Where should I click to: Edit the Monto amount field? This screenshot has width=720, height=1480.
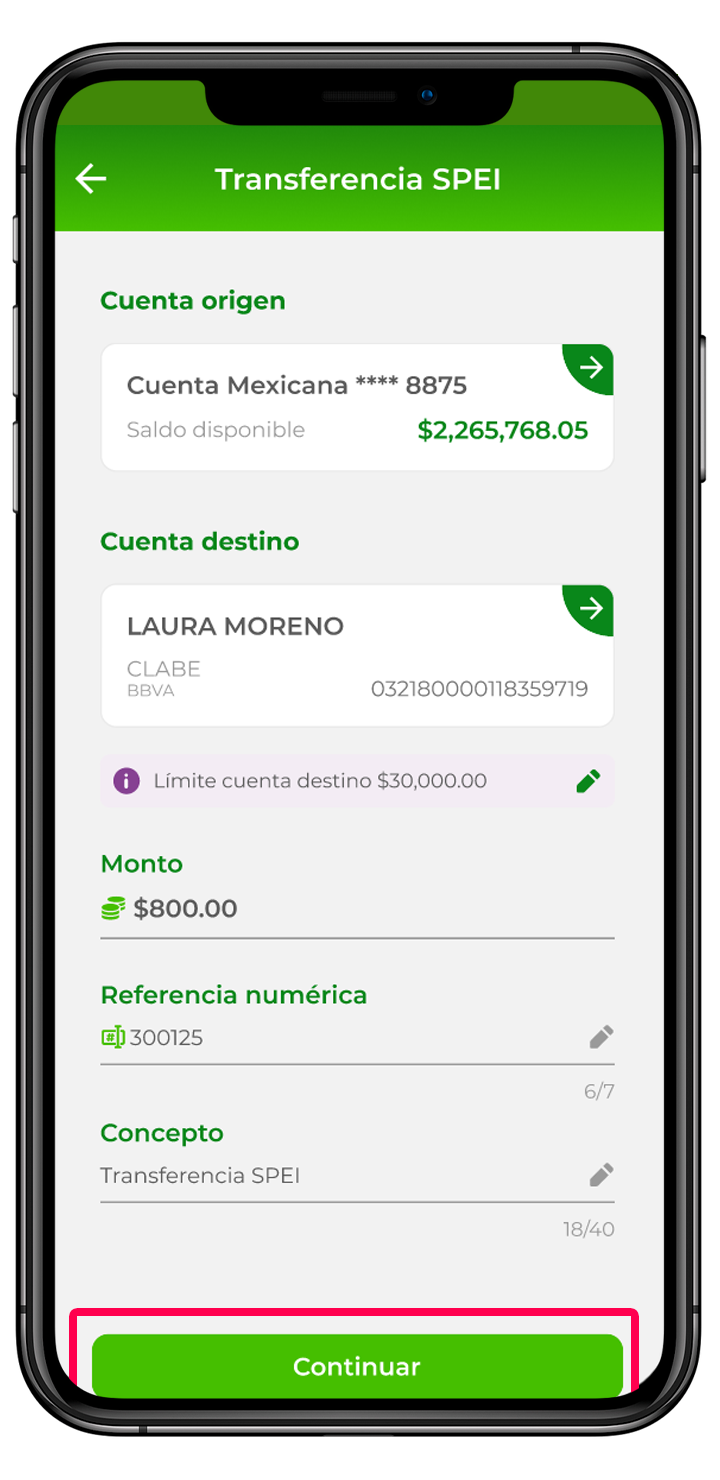pos(356,909)
